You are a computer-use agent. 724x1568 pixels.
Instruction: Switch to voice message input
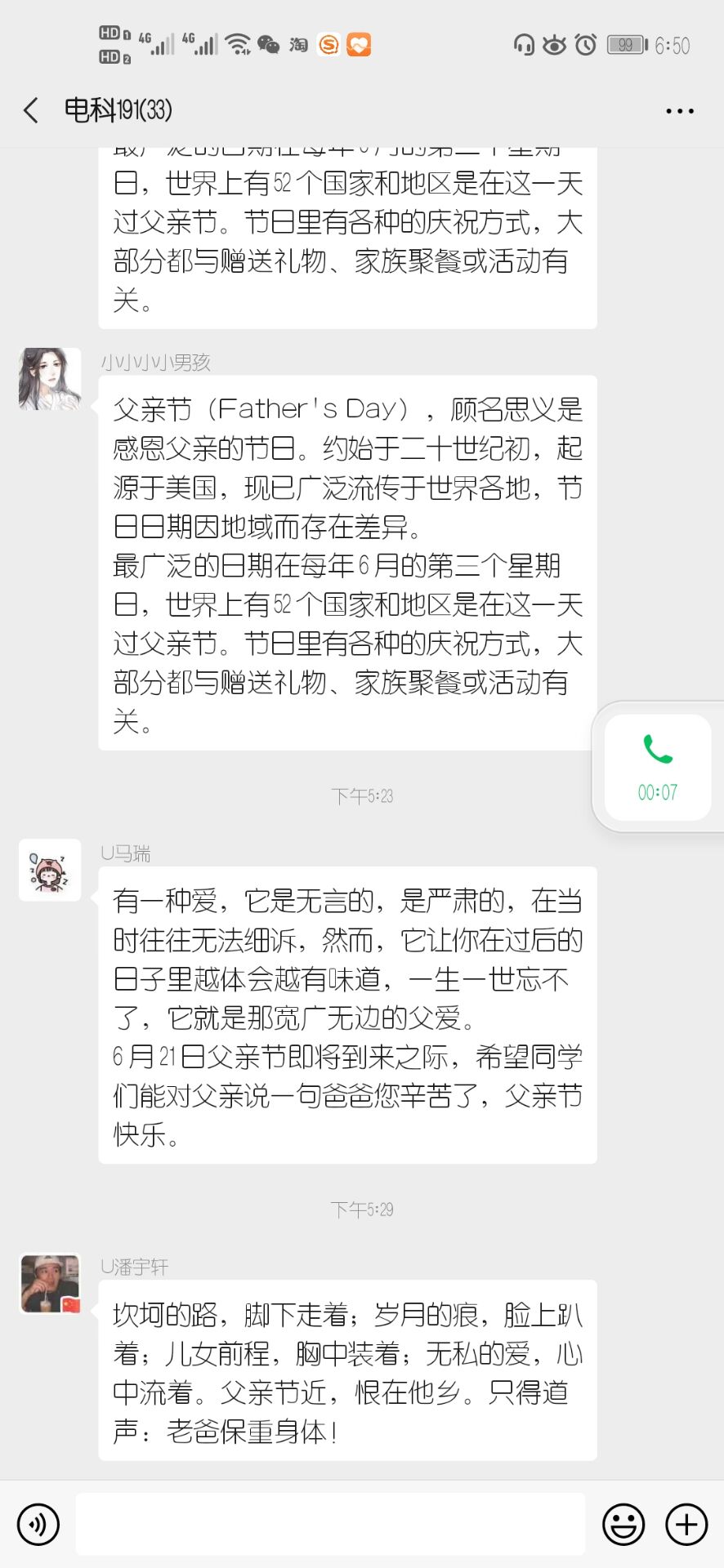tap(38, 1524)
